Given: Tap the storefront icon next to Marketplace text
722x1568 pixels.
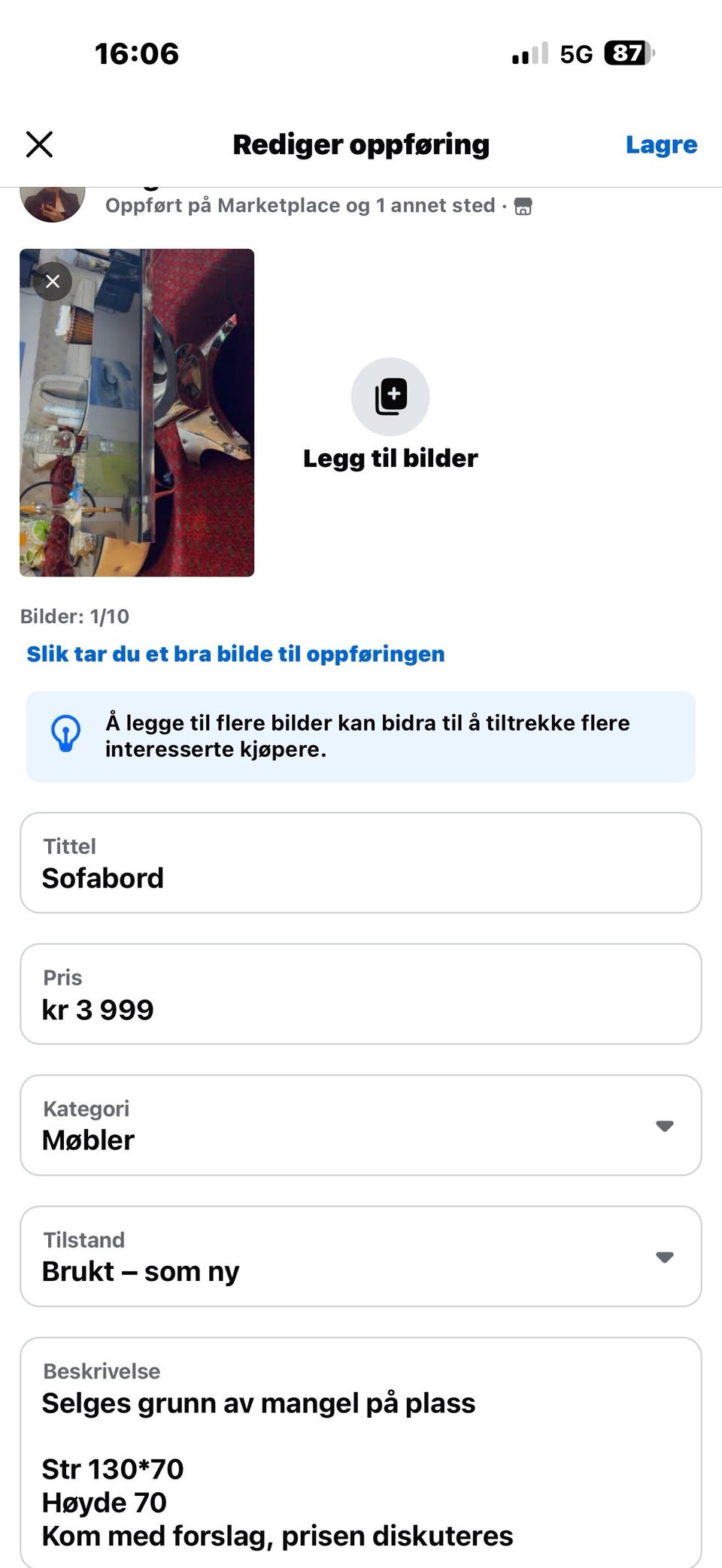Looking at the screenshot, I should (523, 205).
